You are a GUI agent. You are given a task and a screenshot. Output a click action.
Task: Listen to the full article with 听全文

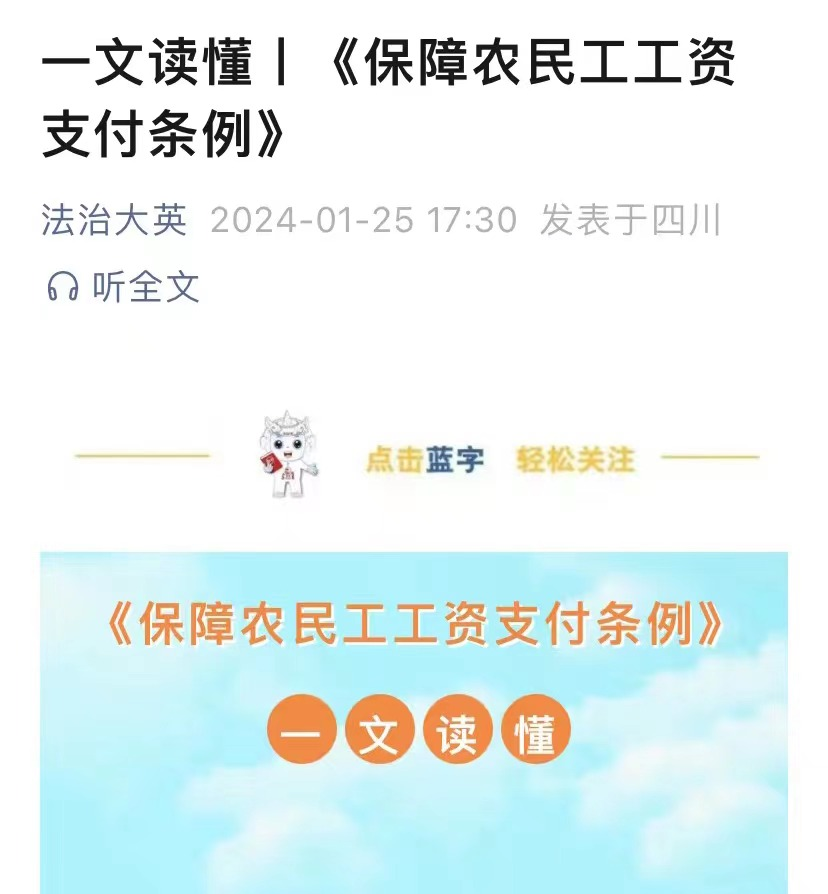[x=123, y=287]
